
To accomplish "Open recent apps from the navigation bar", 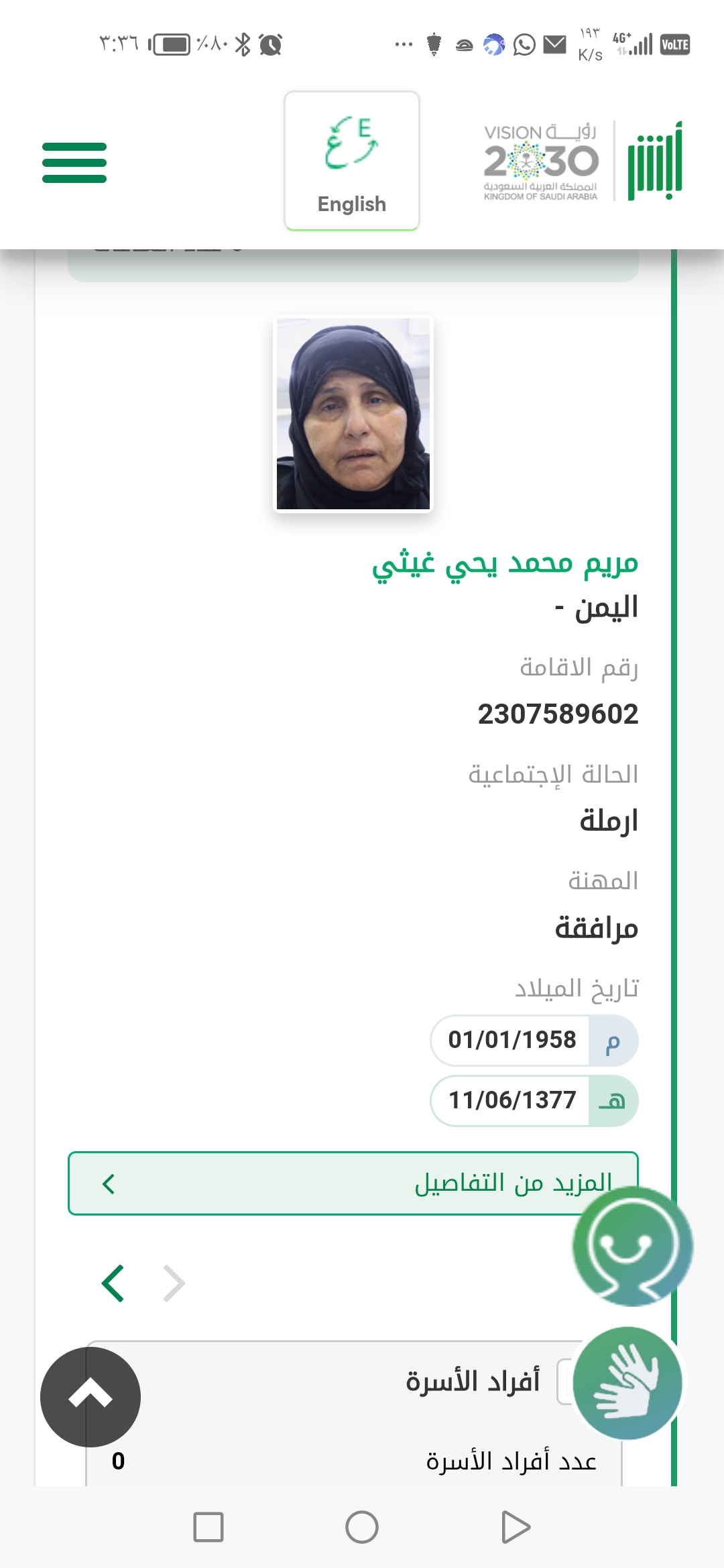I will click(208, 1528).
